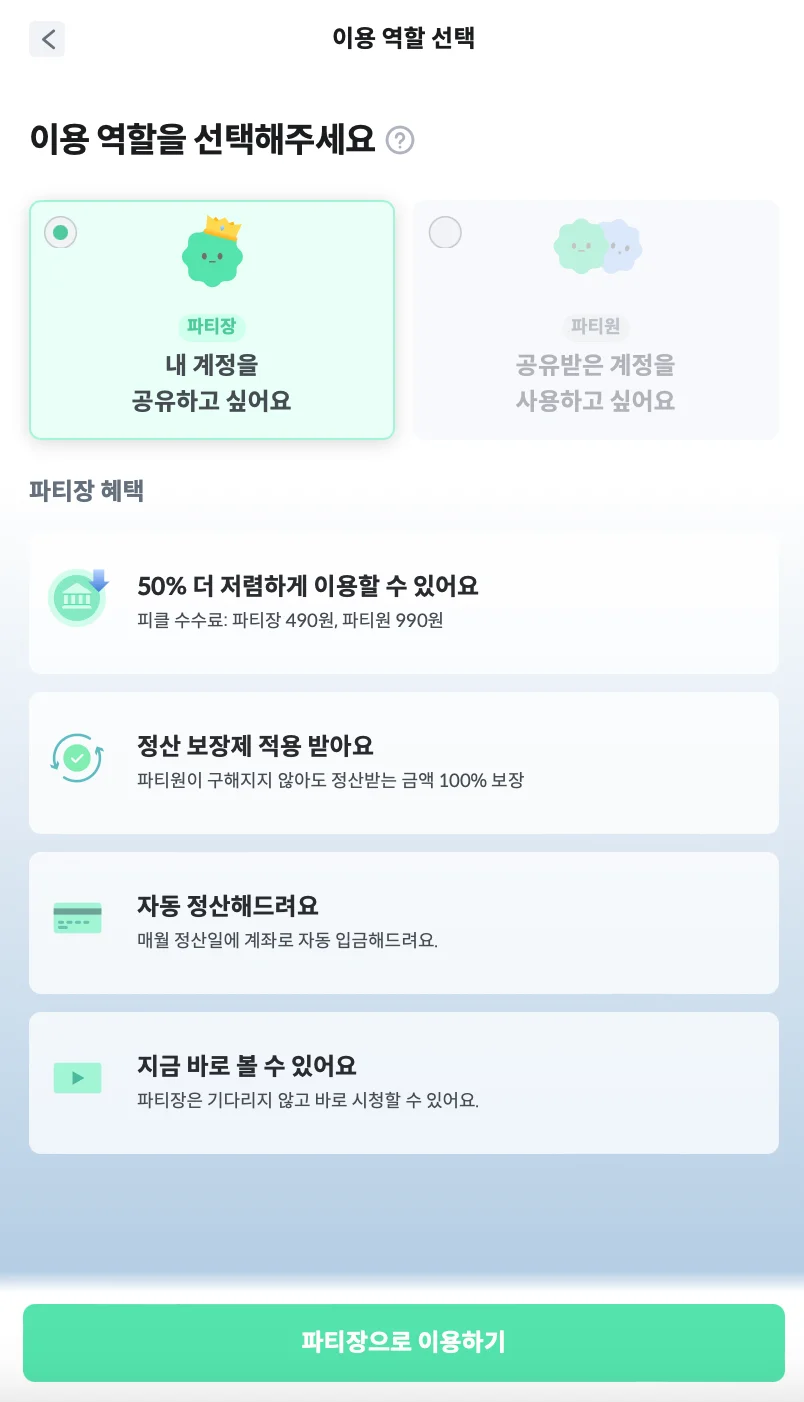Choose the 파티원 shared account option
This screenshot has height=1402, width=804.
tap(595, 320)
